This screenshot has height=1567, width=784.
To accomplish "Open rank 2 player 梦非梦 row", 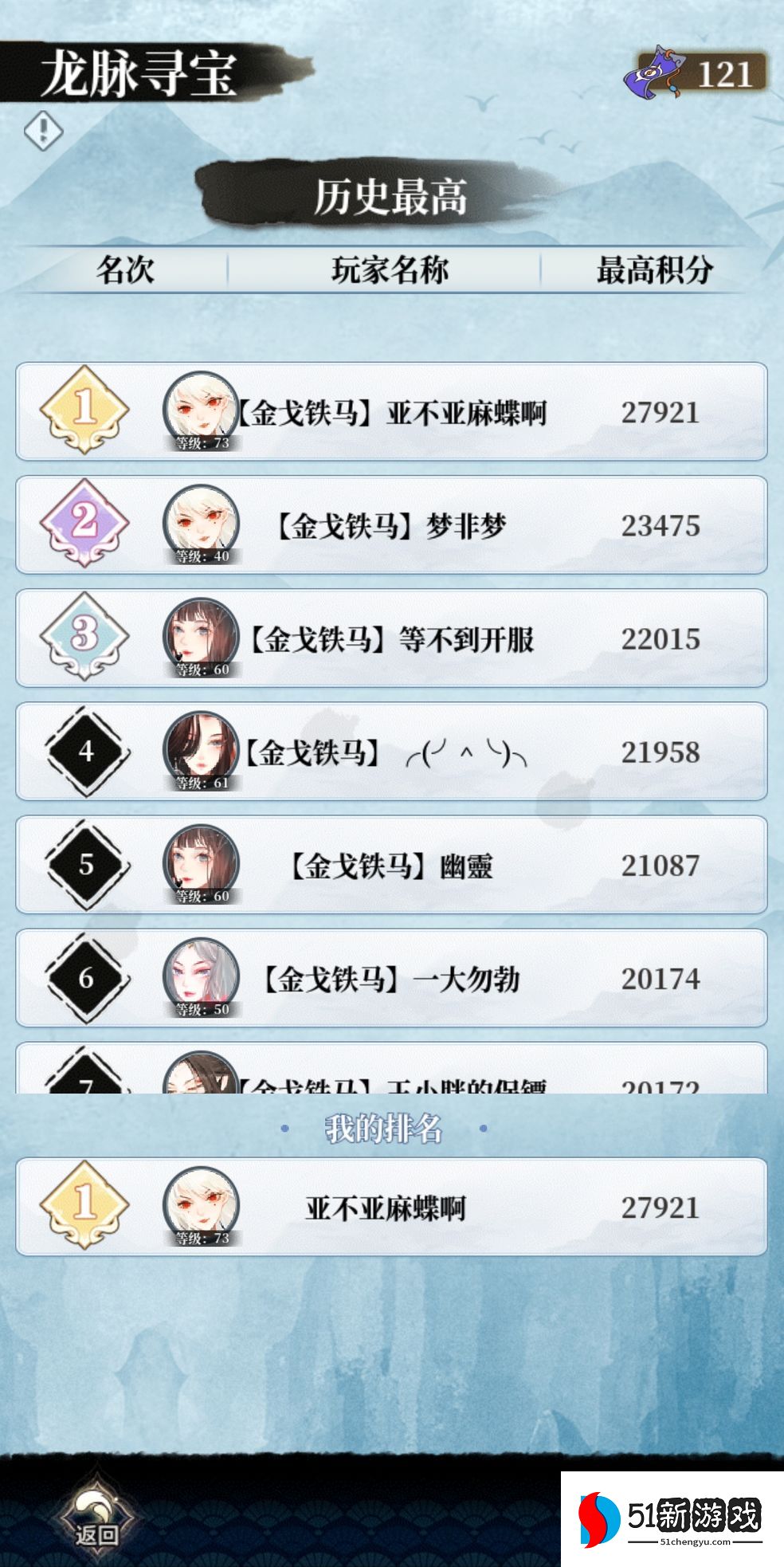I will click(x=391, y=525).
